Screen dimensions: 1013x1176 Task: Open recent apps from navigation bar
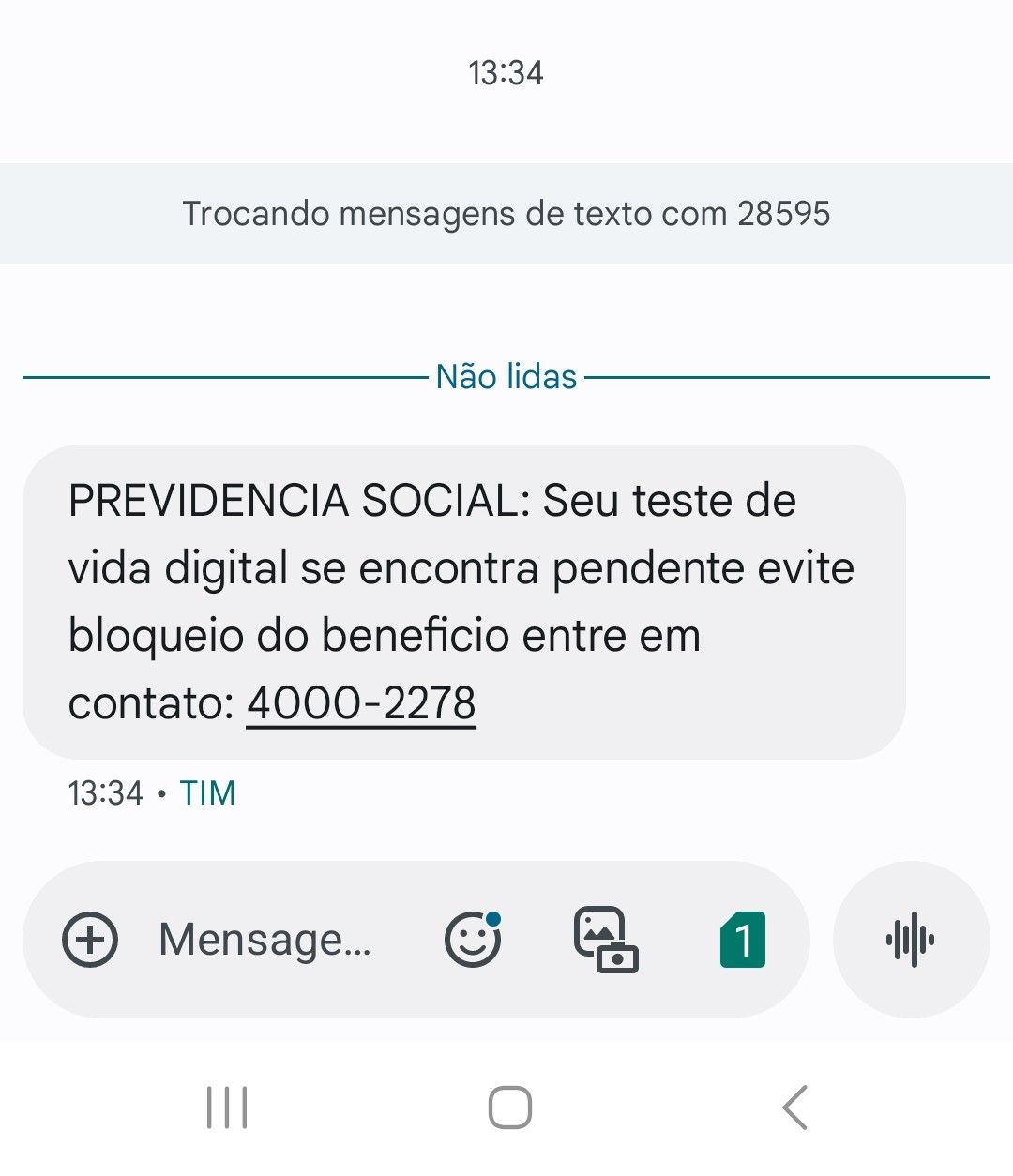[x=226, y=1108]
